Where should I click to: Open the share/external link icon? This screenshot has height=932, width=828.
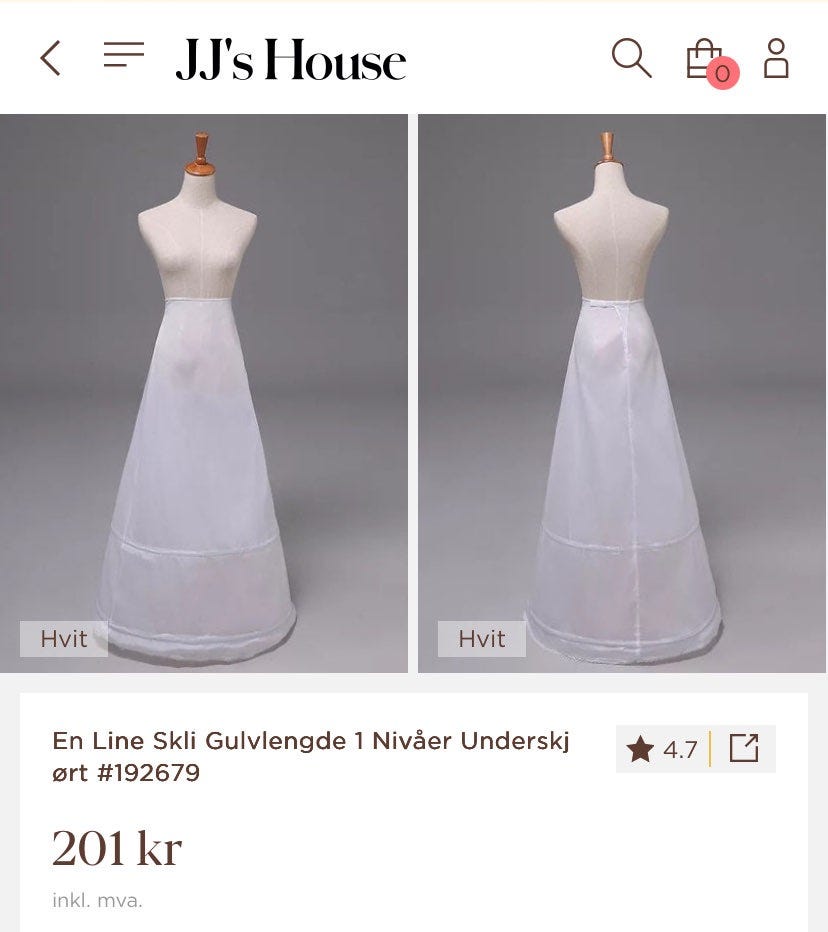click(744, 748)
